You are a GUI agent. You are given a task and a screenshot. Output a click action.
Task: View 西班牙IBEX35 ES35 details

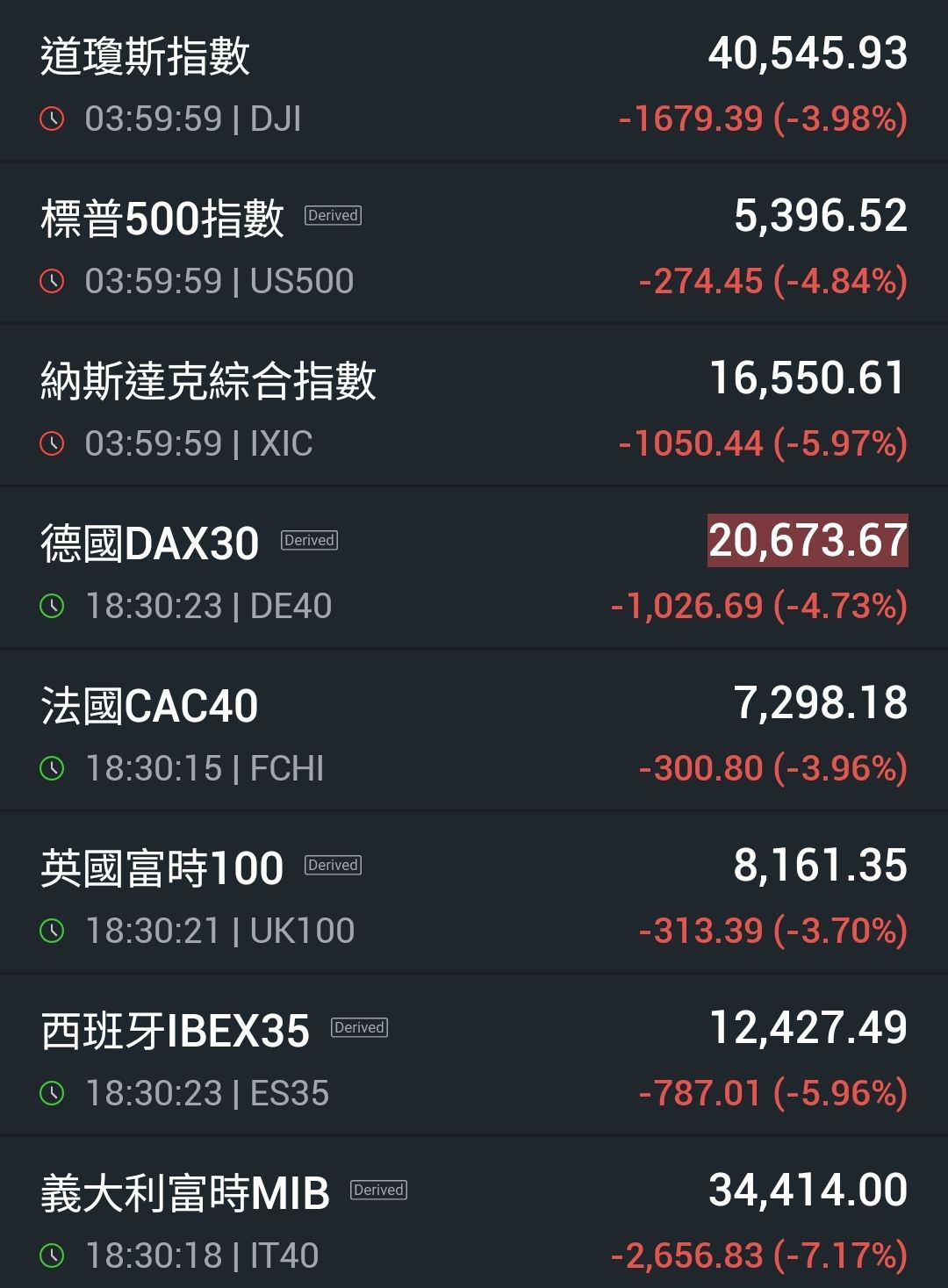click(x=474, y=1056)
